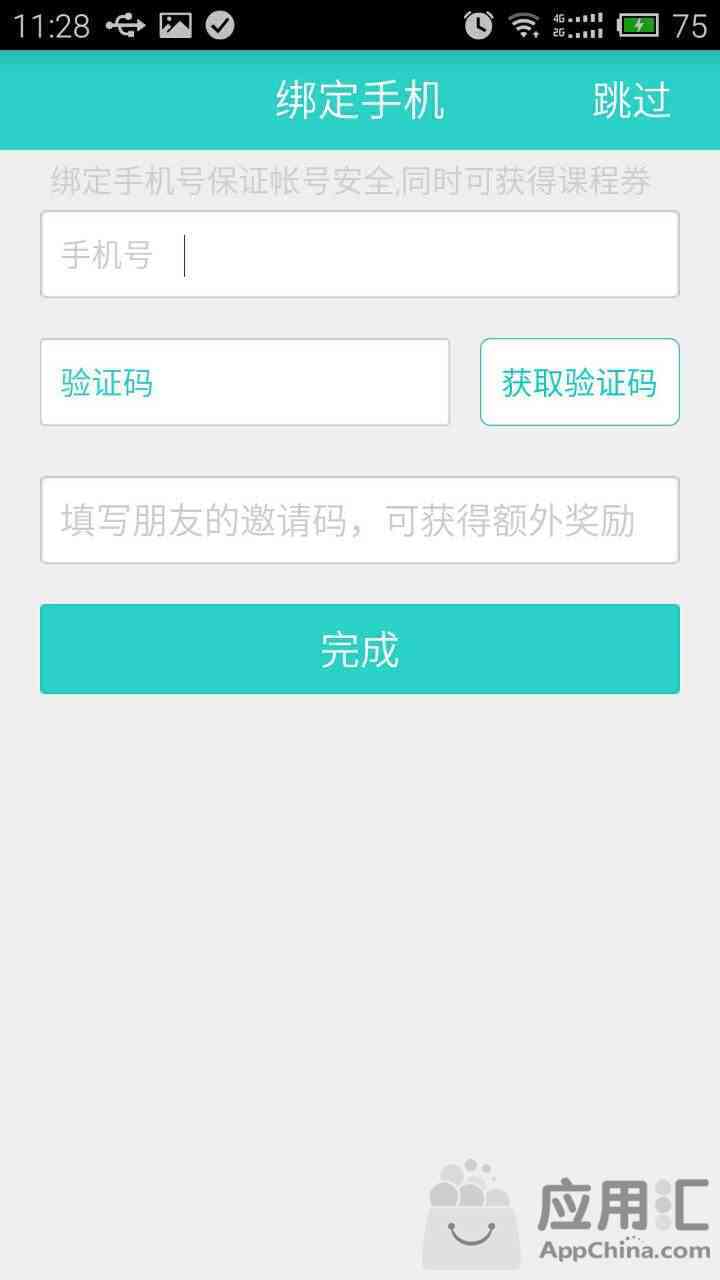This screenshot has height=1280, width=720.
Task: Tap the 完成 button
Action: 360,649
